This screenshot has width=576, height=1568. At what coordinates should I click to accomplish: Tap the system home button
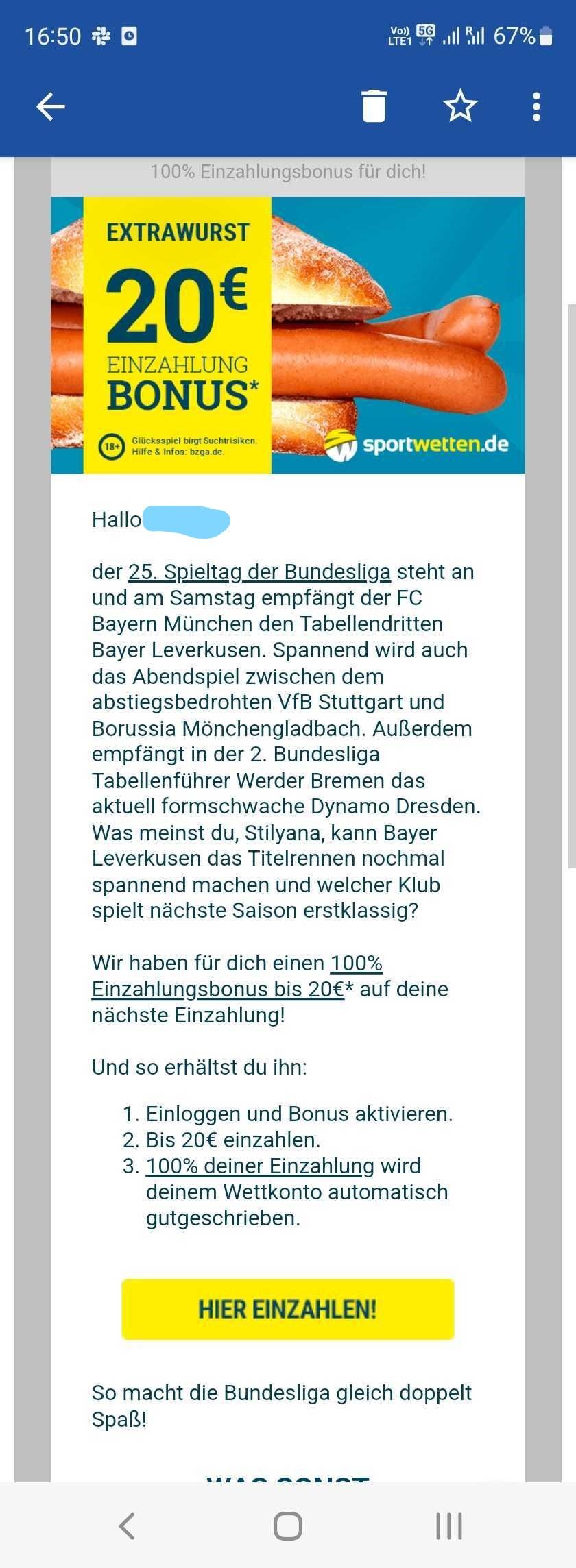(287, 1526)
